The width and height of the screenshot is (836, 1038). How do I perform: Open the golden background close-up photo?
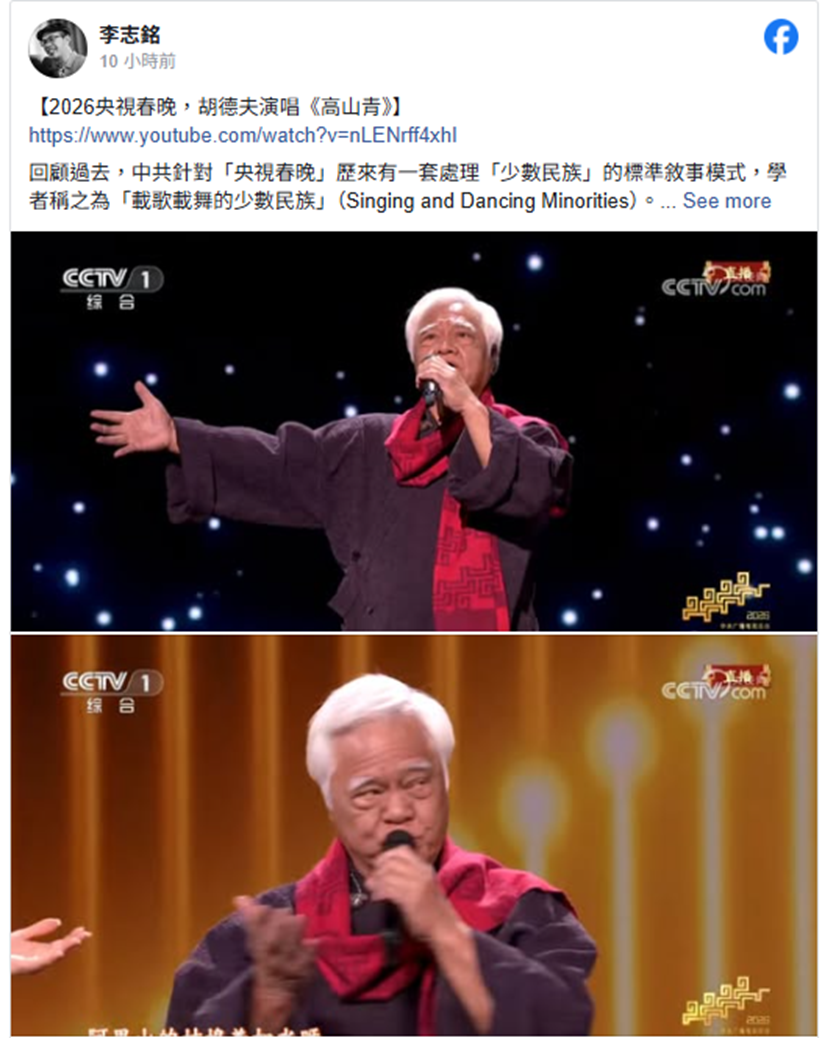click(413, 835)
